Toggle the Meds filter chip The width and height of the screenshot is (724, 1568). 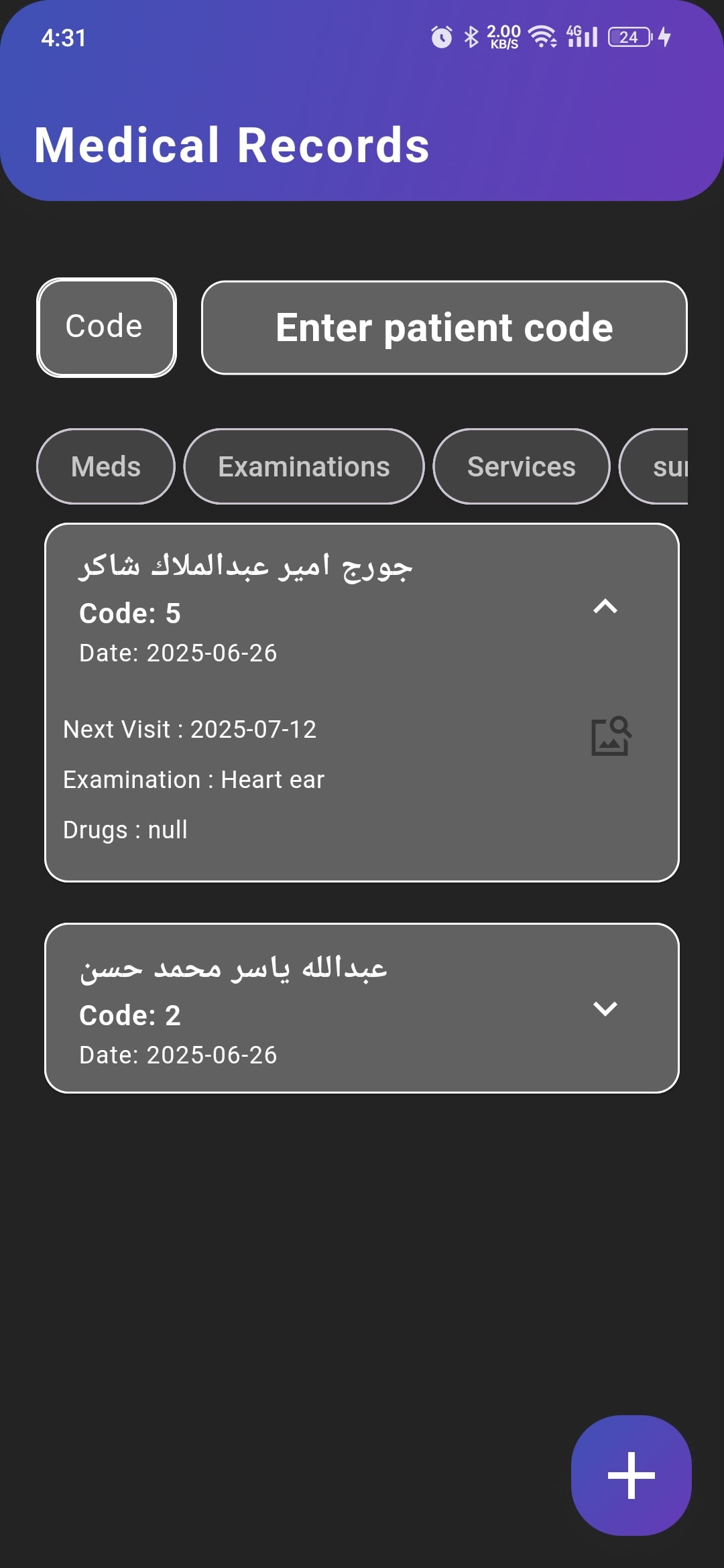click(x=105, y=466)
